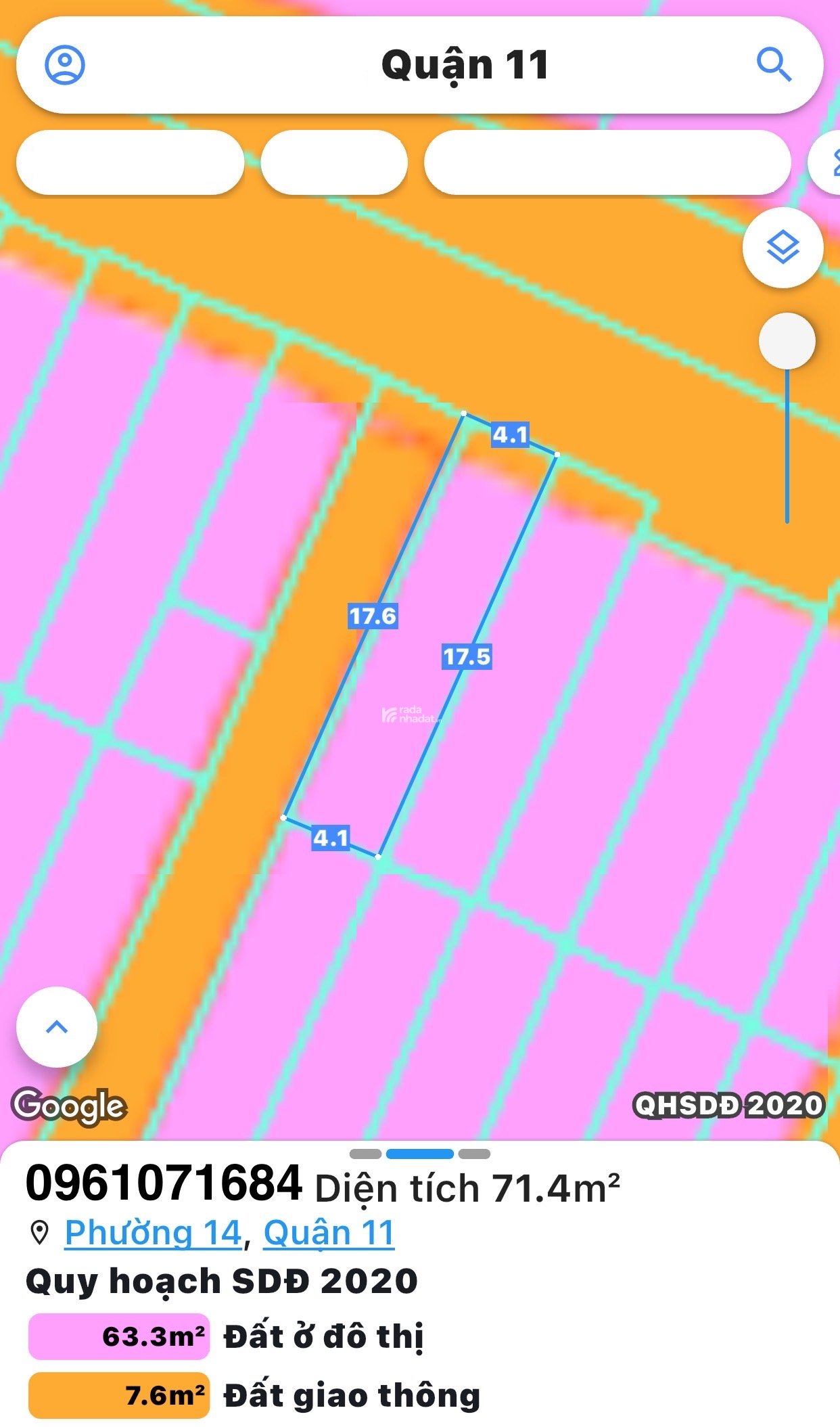The image size is (840, 1427).
Task: Expand the panel with the up chevron
Action: click(x=57, y=1026)
